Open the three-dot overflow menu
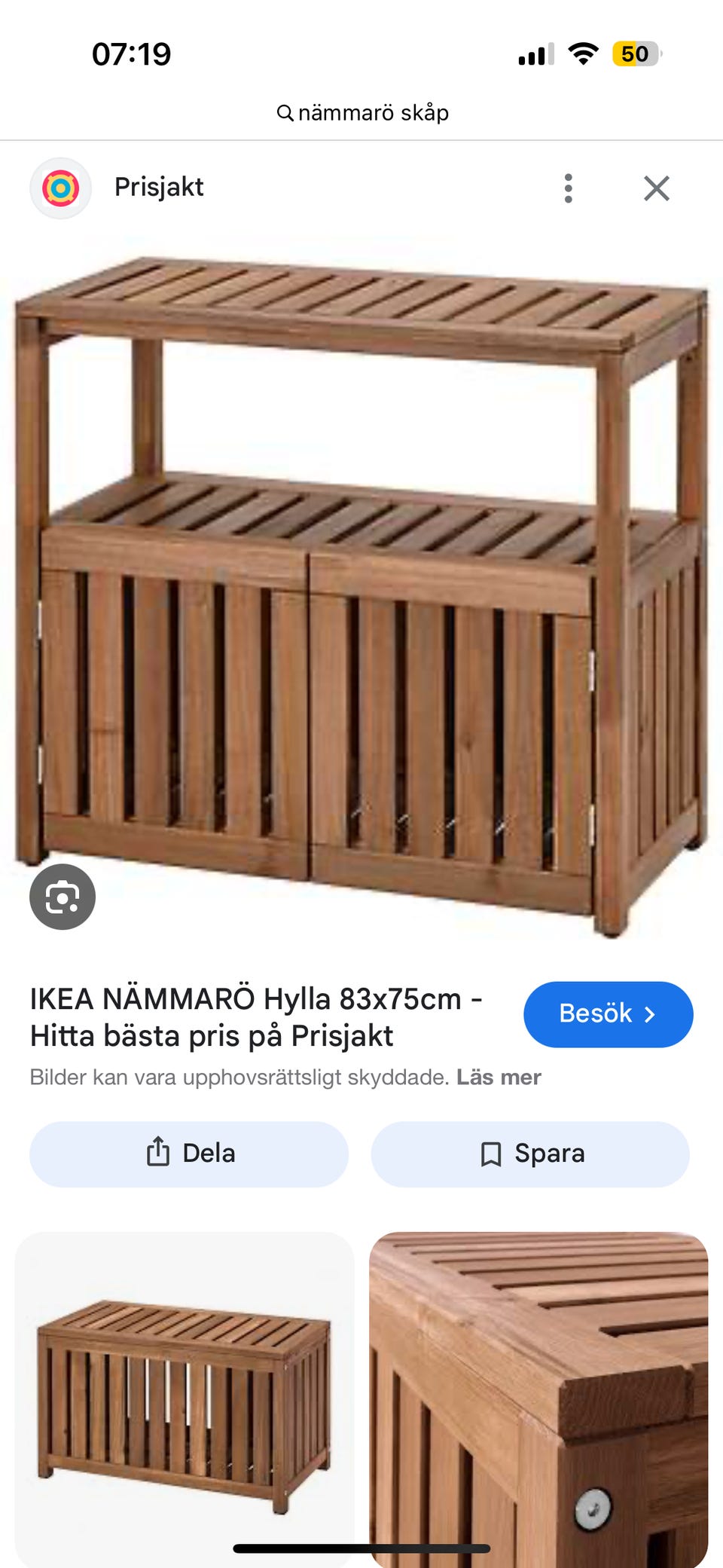Screen dimensions: 723x1568 coord(569,188)
